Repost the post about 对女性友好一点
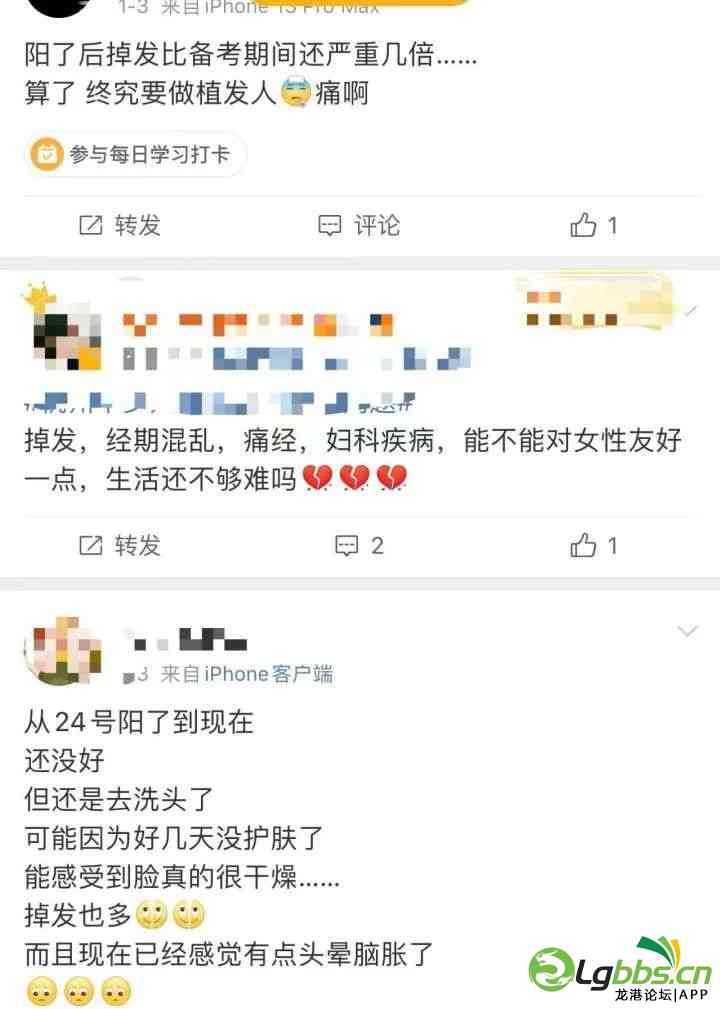 point(120,545)
